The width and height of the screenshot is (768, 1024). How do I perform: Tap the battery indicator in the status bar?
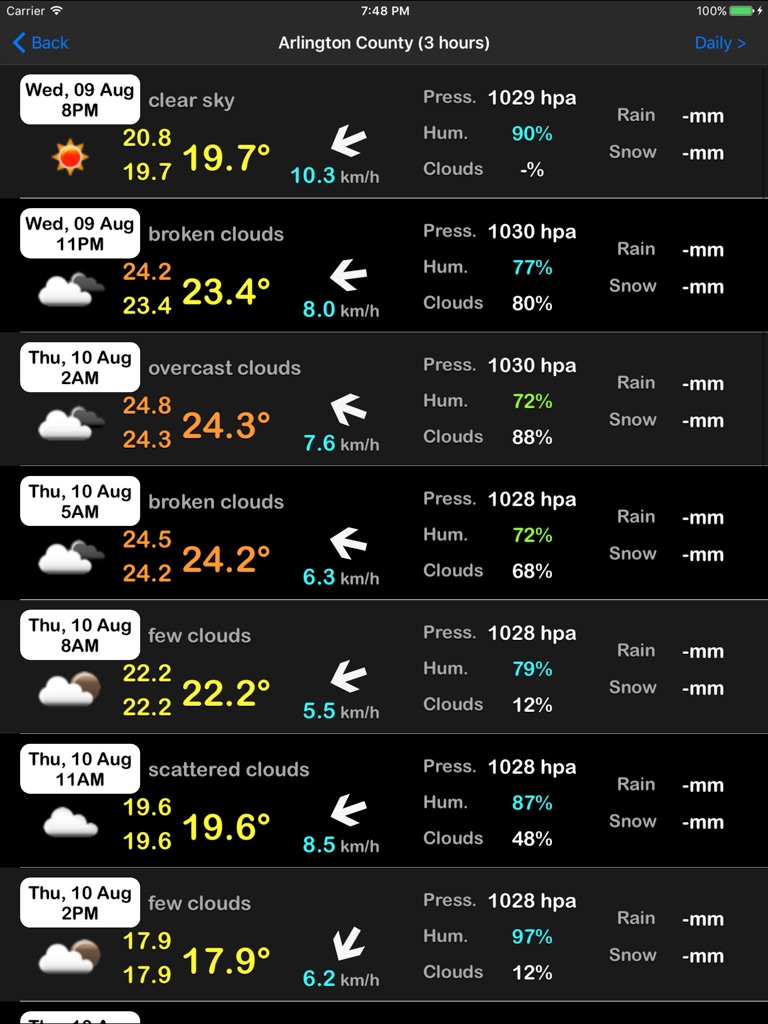[x=740, y=11]
